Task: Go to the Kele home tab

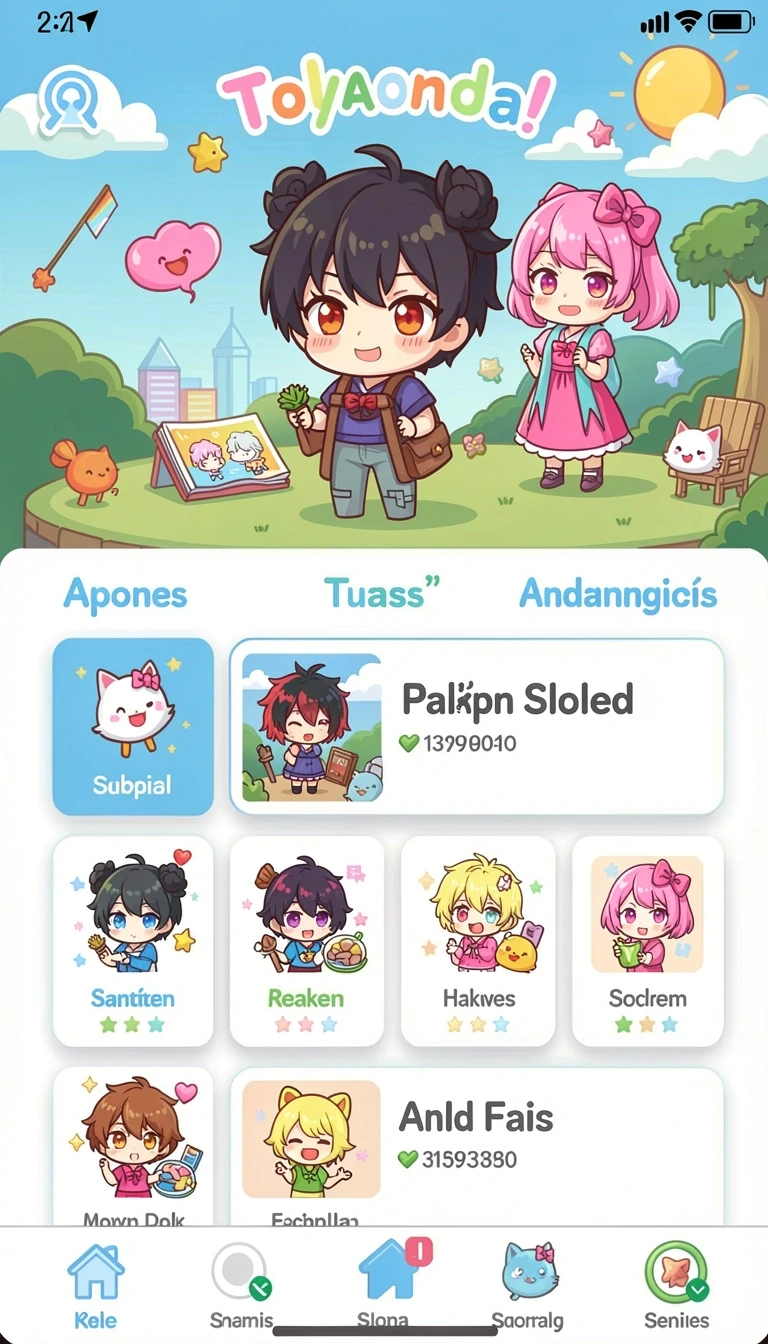Action: [x=95, y=1286]
